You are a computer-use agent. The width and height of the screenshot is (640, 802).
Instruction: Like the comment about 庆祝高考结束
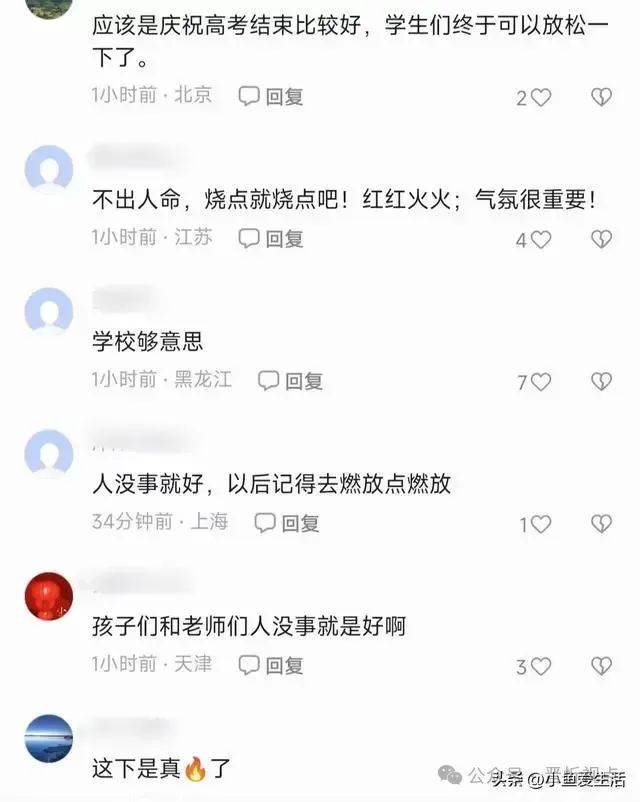point(540,97)
